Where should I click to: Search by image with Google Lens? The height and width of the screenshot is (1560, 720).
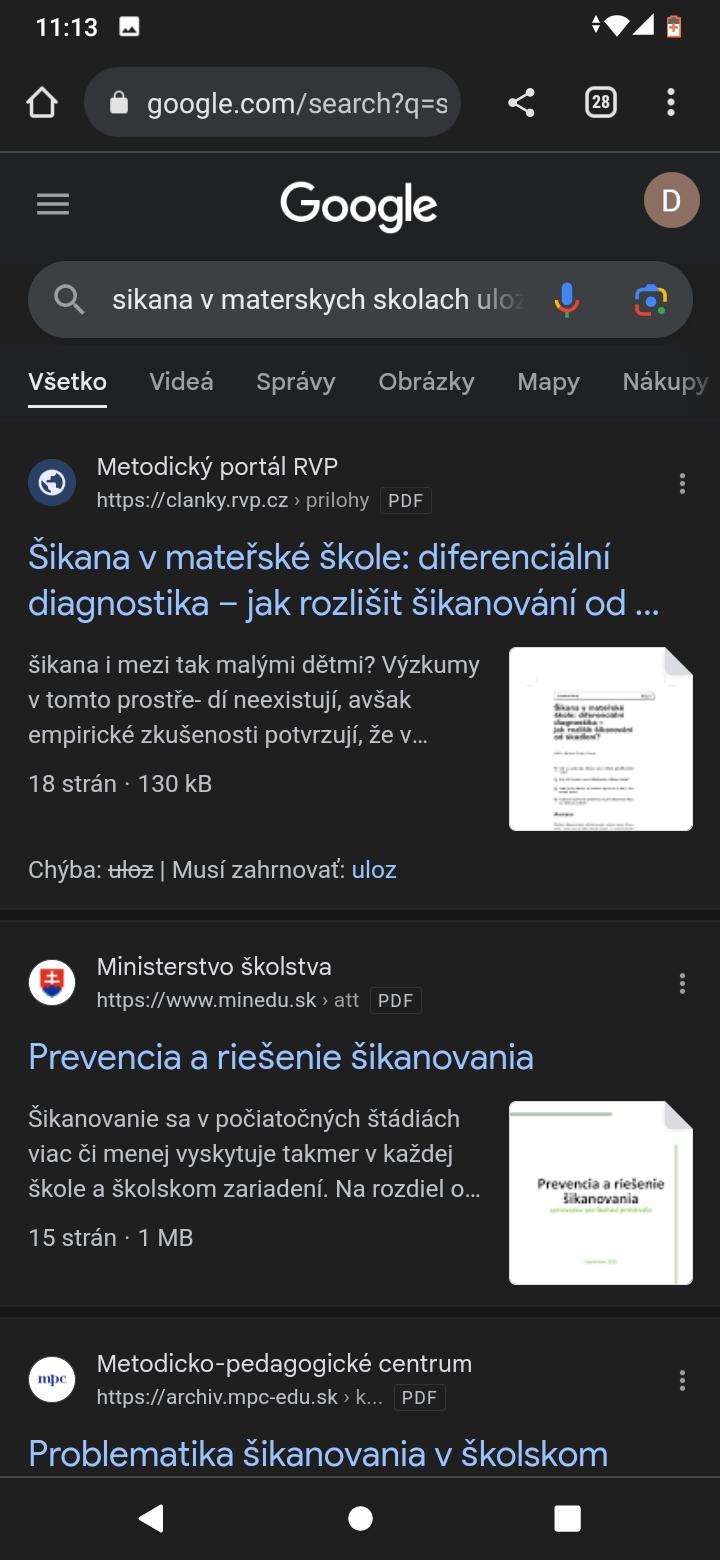pos(650,299)
